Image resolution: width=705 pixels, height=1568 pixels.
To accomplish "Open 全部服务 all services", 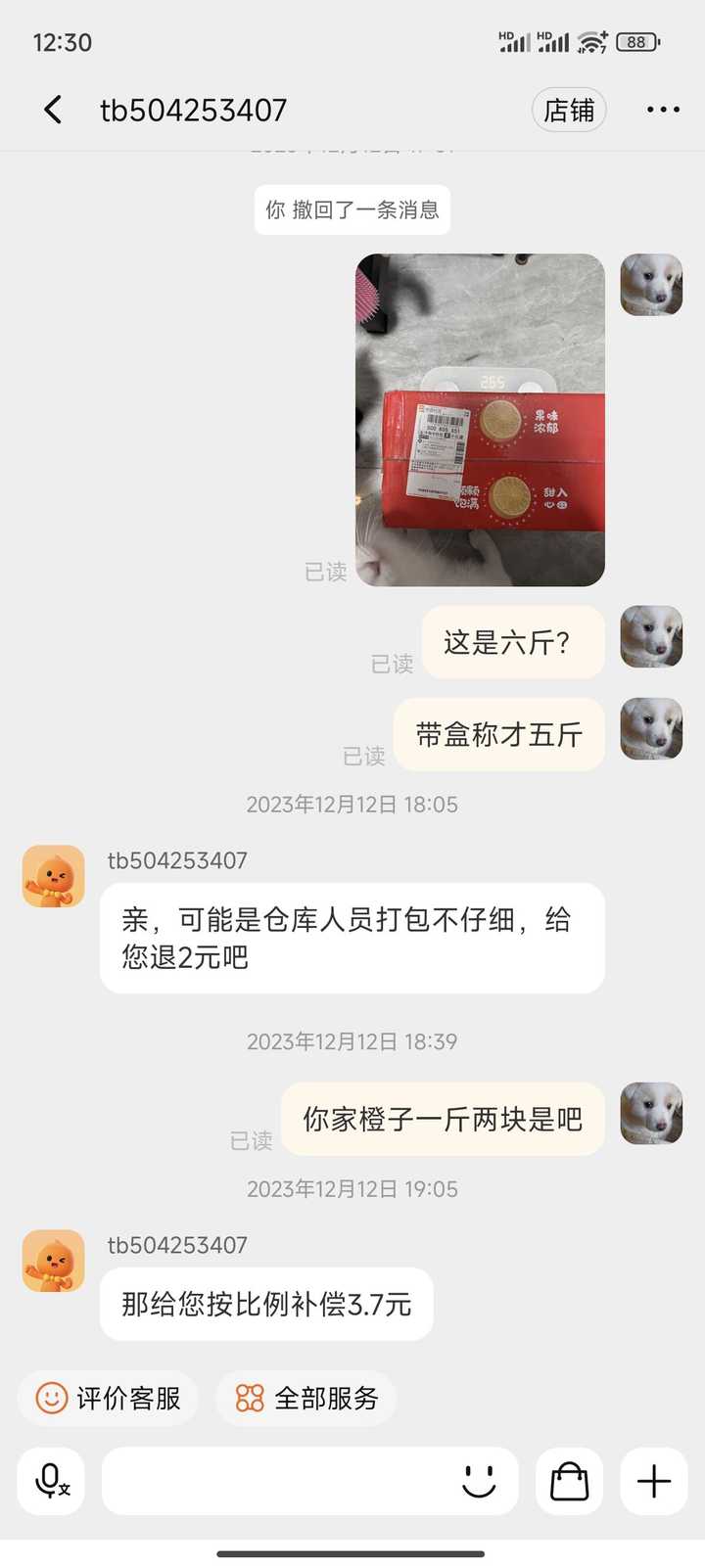I will click(305, 1398).
